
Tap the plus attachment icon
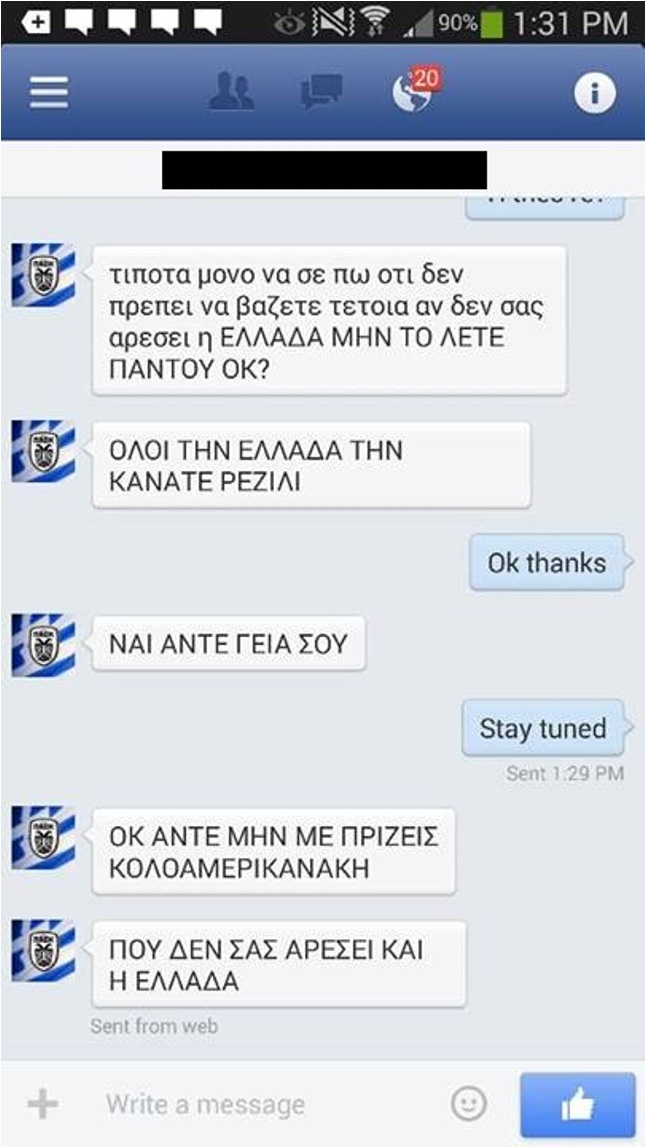coord(42,1104)
